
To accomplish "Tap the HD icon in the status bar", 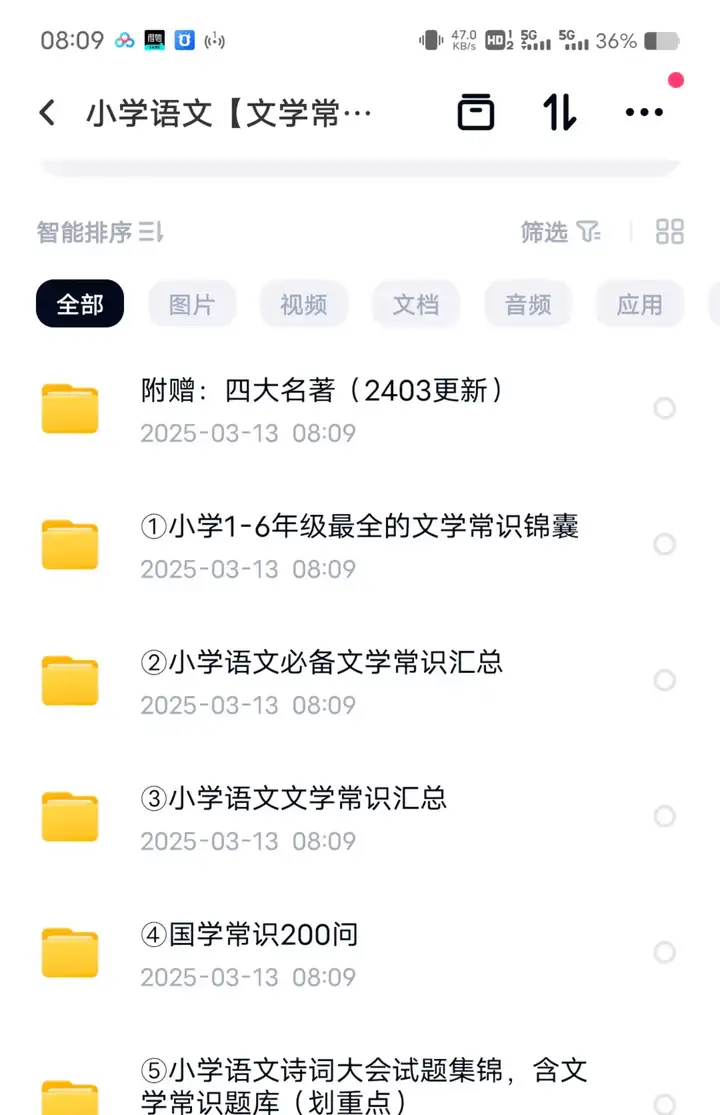I will click(497, 40).
